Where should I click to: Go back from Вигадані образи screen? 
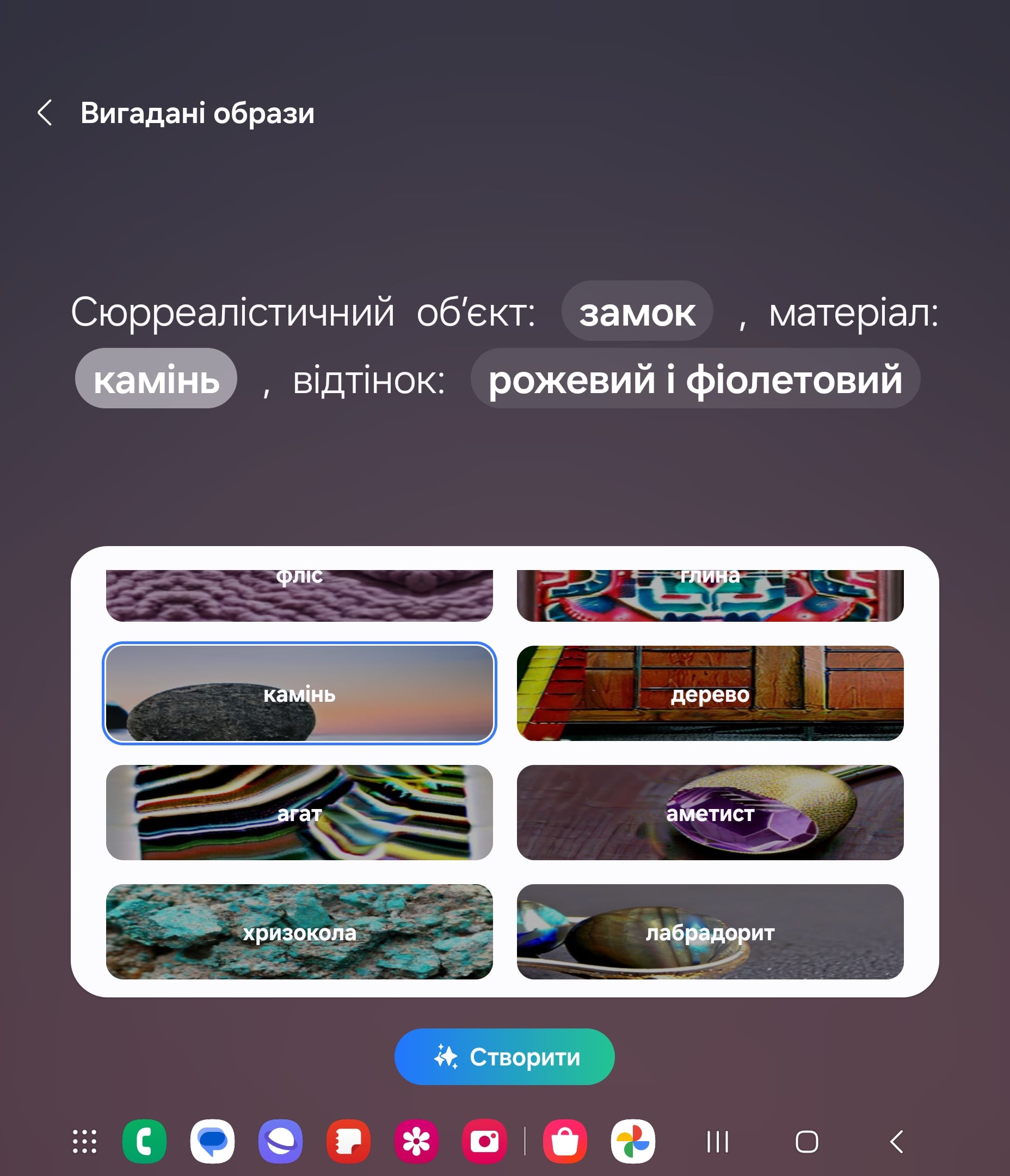[45, 113]
